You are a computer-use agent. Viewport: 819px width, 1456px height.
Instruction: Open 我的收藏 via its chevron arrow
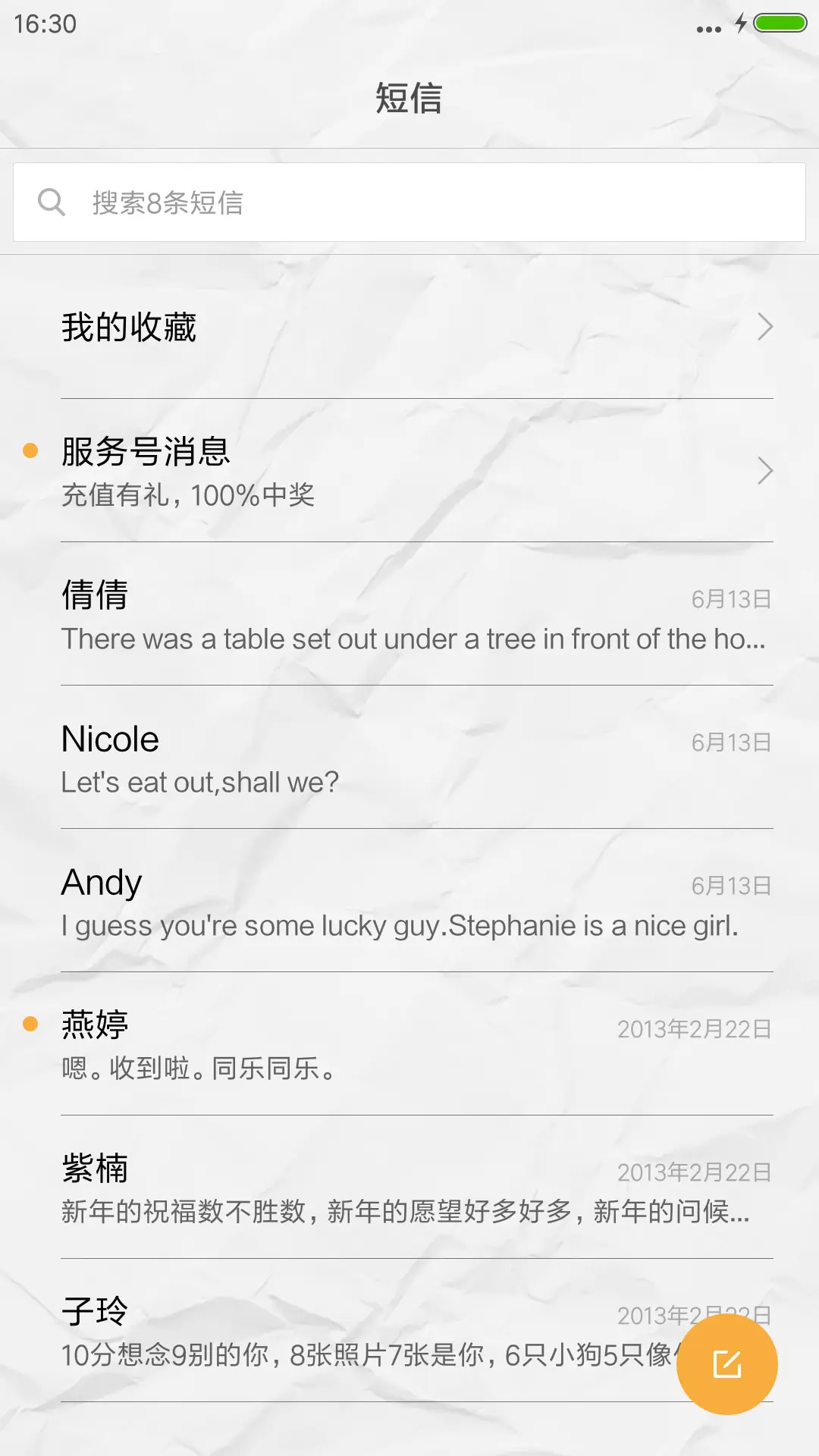pos(764,328)
